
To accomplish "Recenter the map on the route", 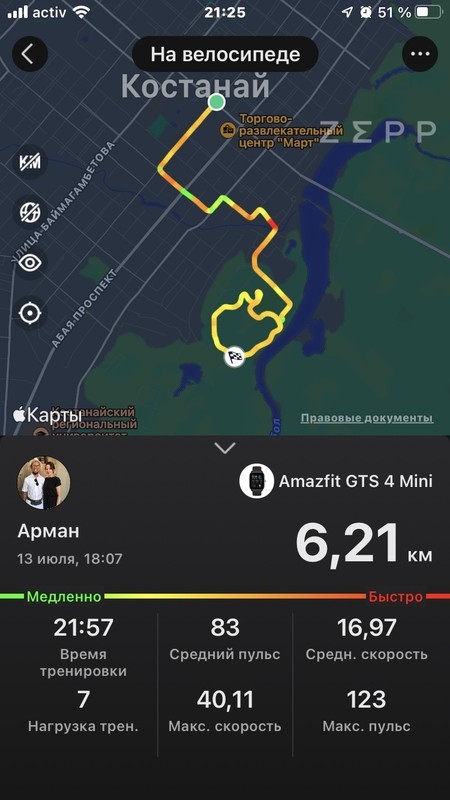I will point(30,313).
